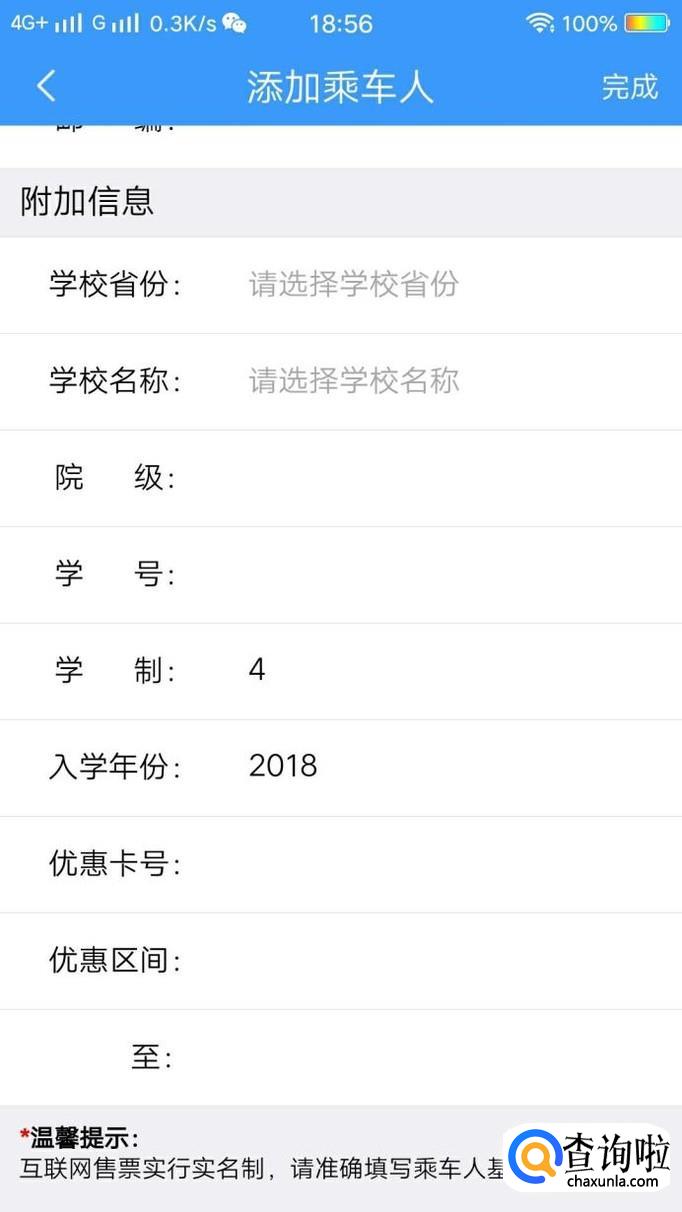Enter the student number field (学号)
This screenshot has width=682, height=1212.
tap(341, 575)
